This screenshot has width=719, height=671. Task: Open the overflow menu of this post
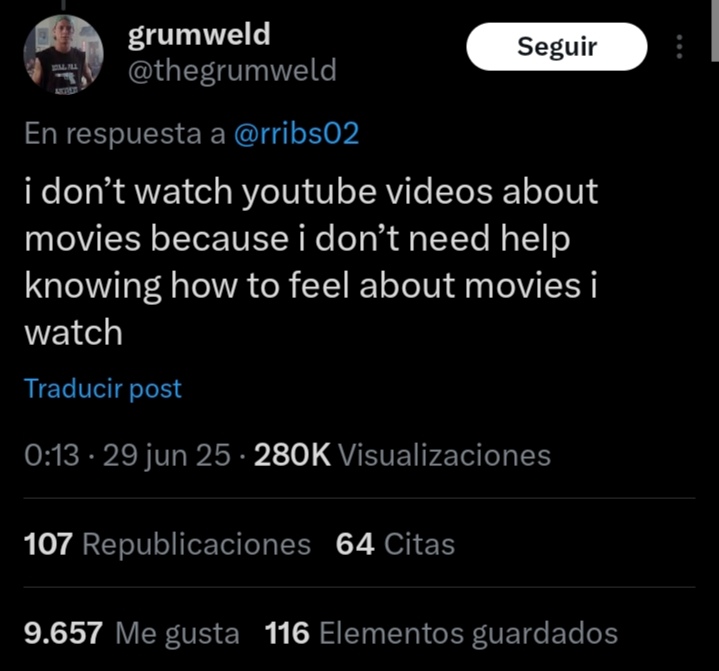680,47
